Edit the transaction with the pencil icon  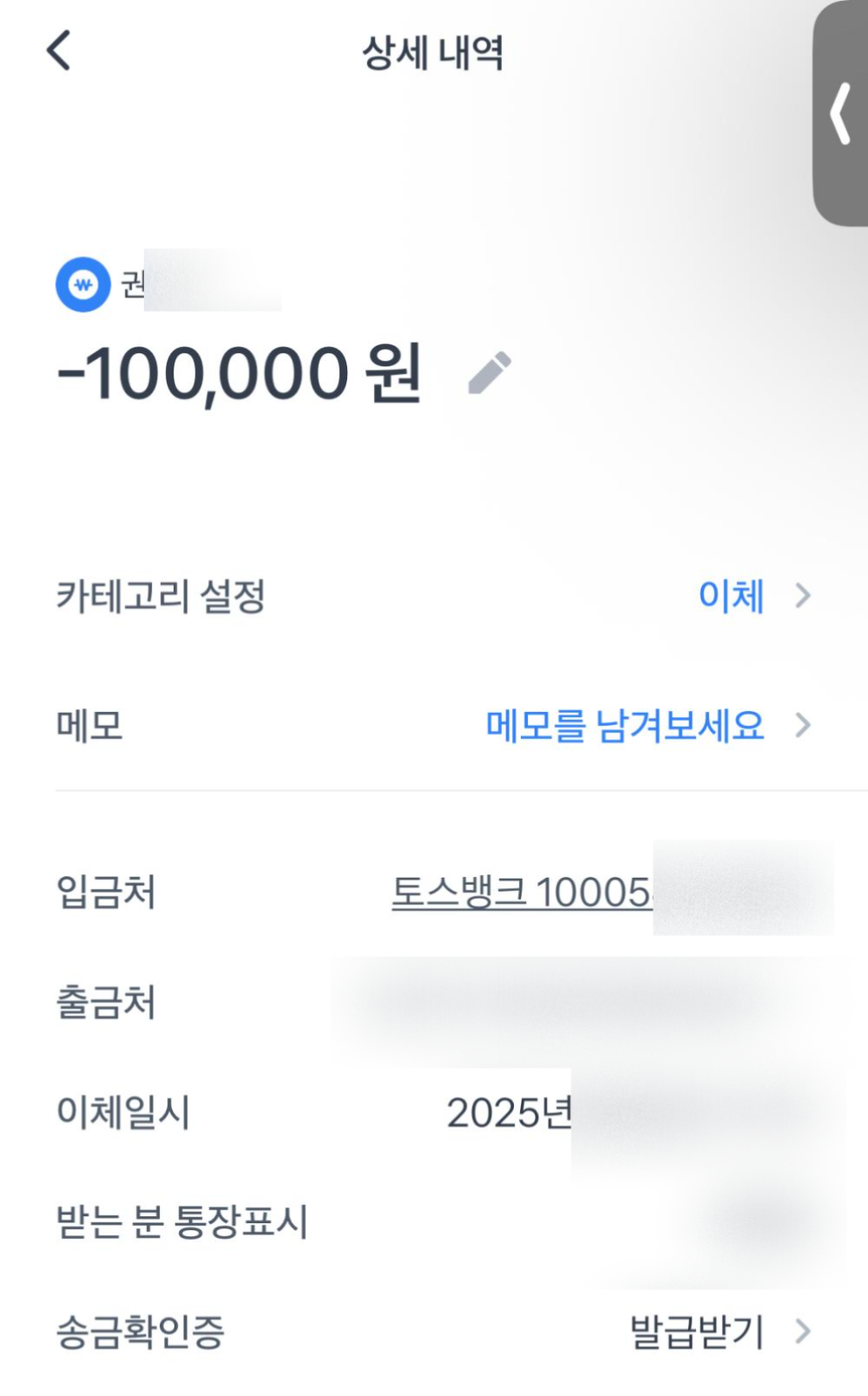pyautogui.click(x=490, y=373)
